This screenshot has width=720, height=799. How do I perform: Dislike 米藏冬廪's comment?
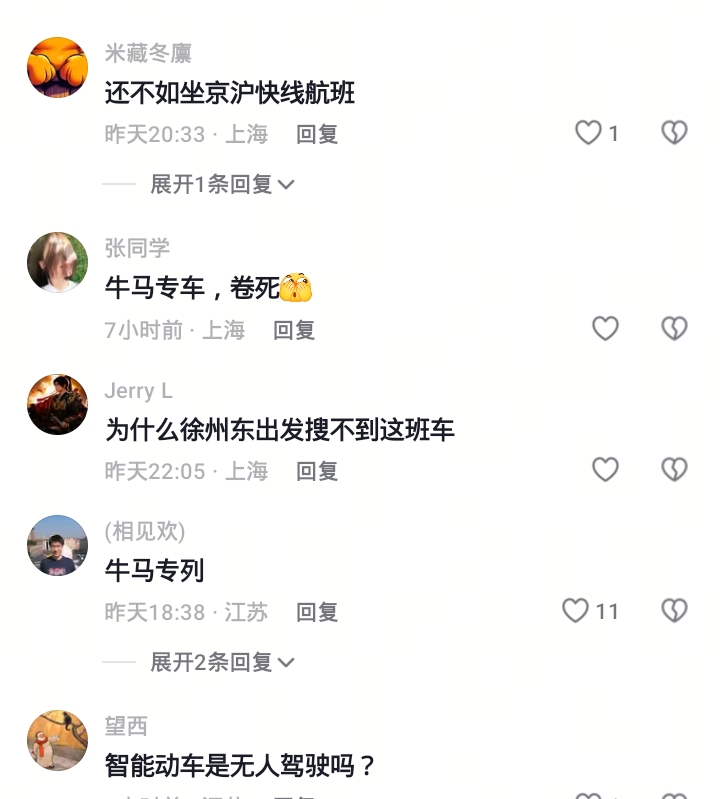click(x=675, y=133)
